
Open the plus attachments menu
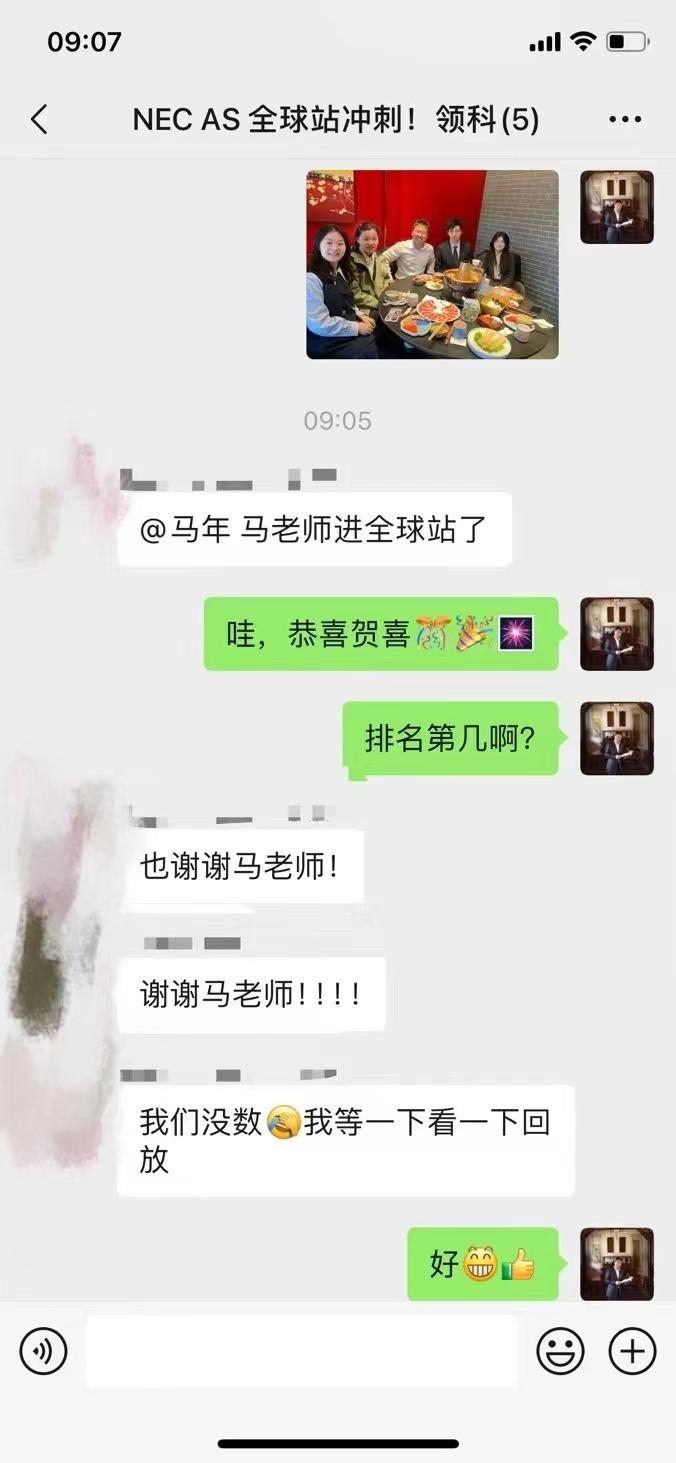coord(632,1352)
